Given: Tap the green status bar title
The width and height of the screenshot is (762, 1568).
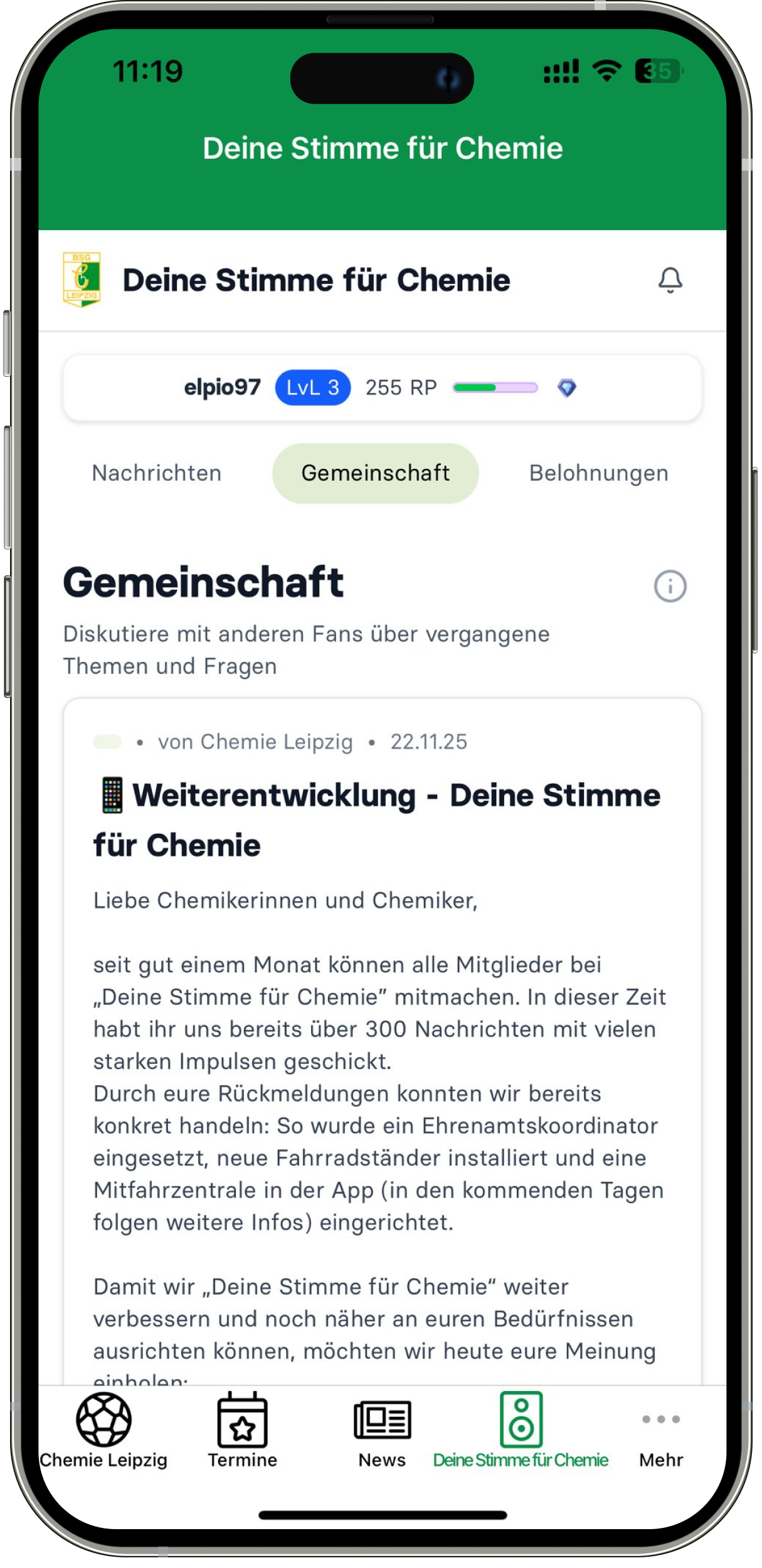Looking at the screenshot, I should 381,149.
